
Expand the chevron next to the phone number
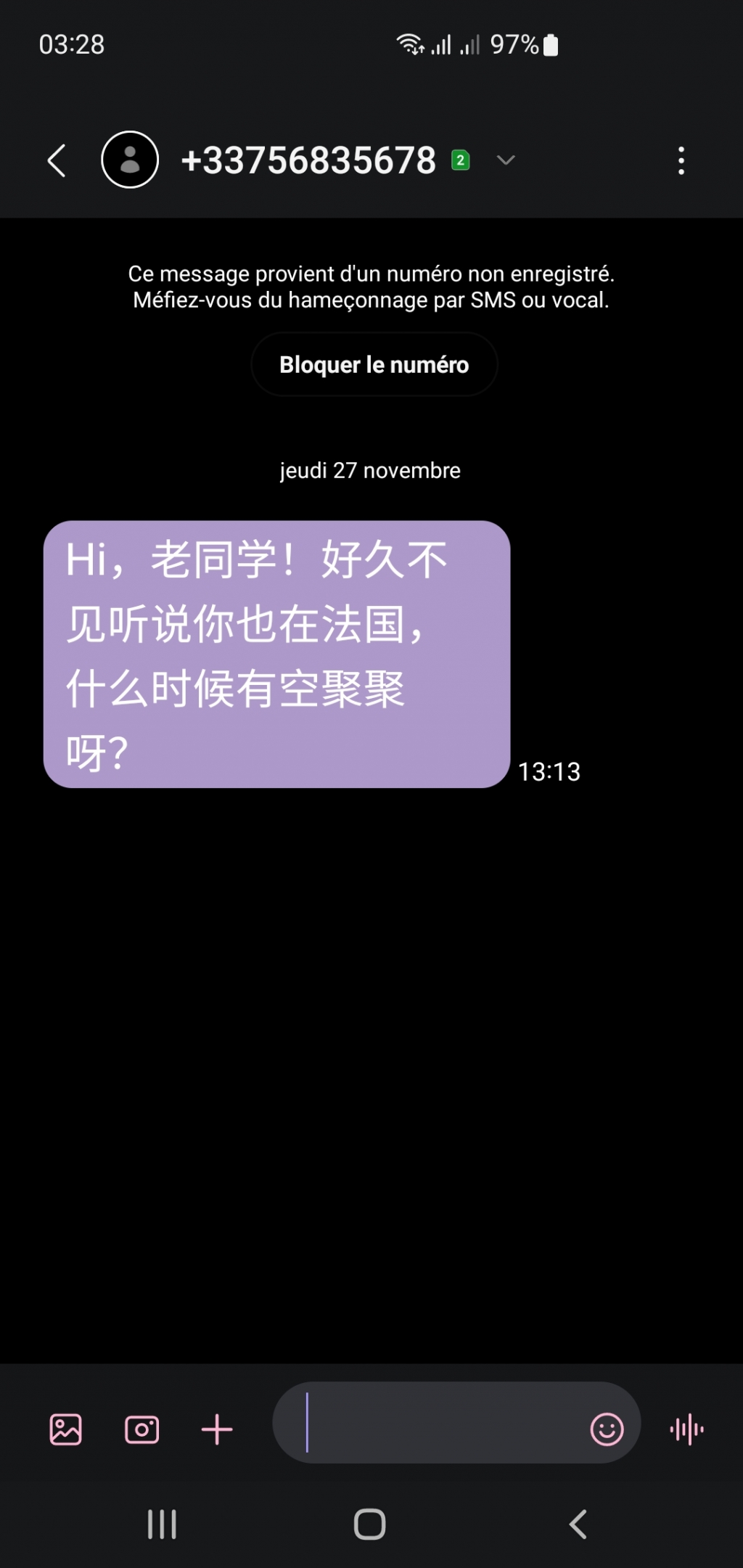506,160
